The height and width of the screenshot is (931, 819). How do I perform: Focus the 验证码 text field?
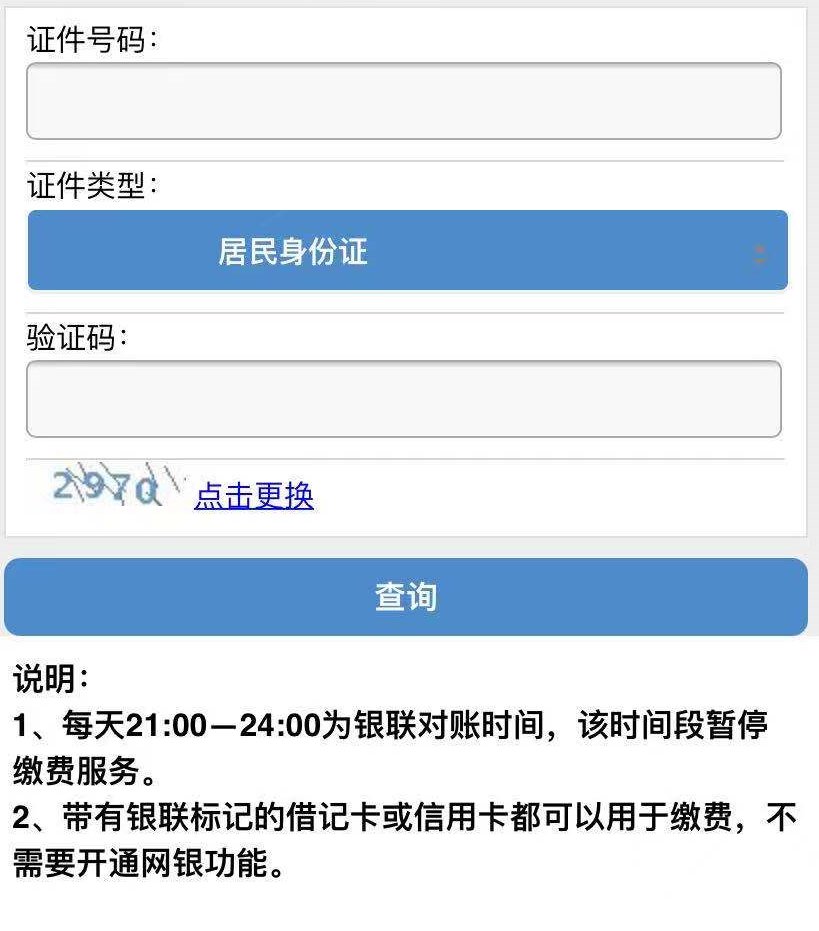point(403,399)
